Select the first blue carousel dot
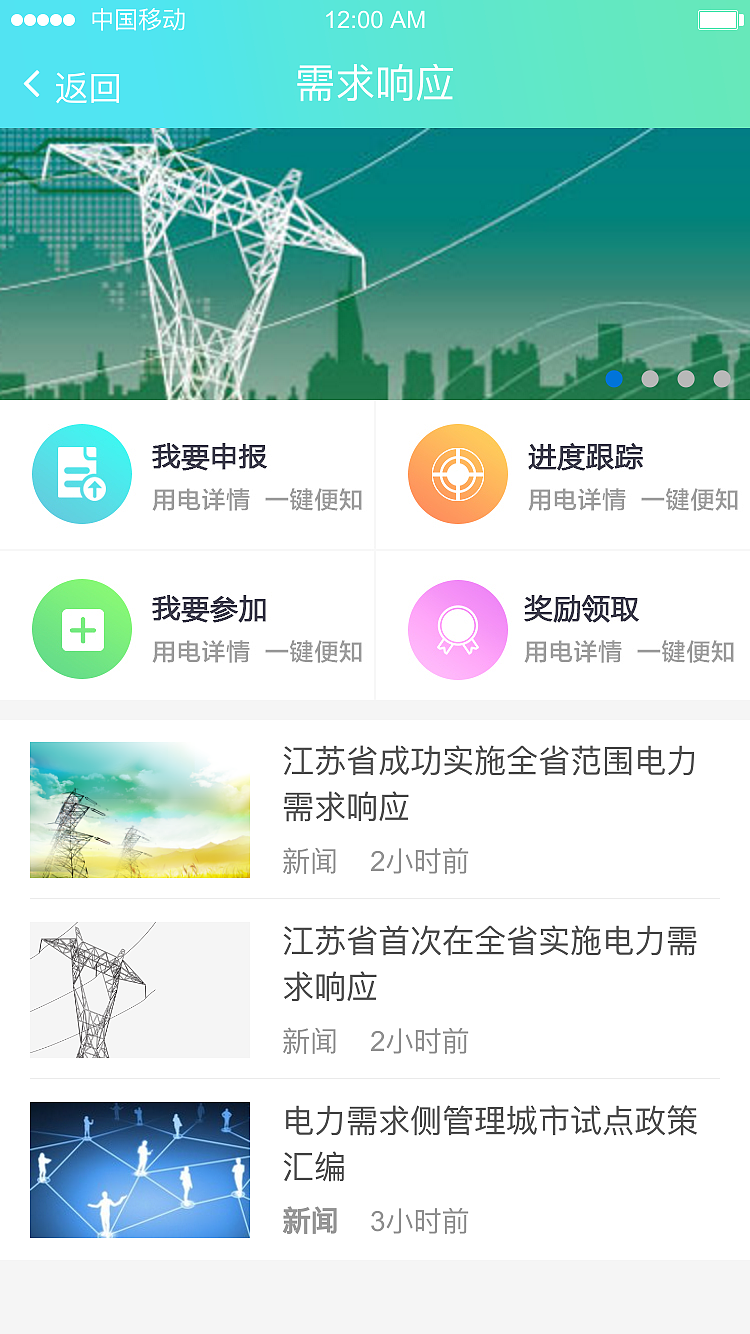Image resolution: width=750 pixels, height=1334 pixels. (615, 378)
